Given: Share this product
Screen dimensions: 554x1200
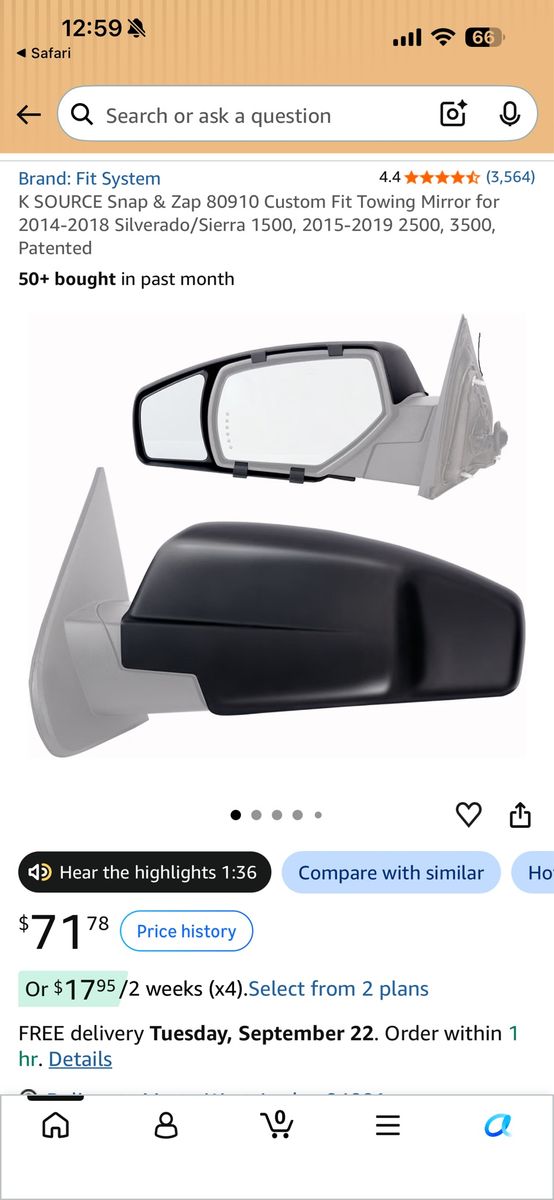Looking at the screenshot, I should (520, 815).
